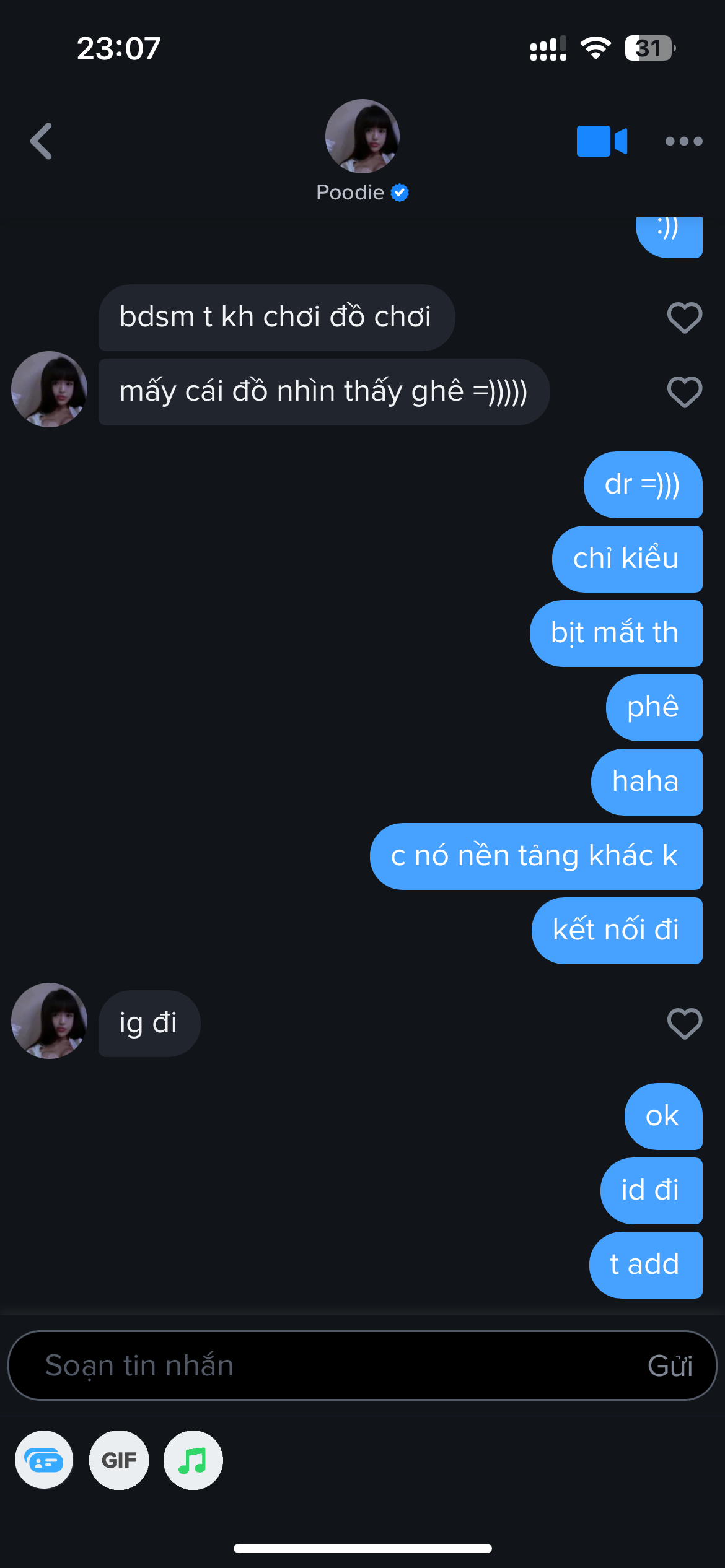Start a video call with Poodie
725x1568 pixels.
coord(602,141)
